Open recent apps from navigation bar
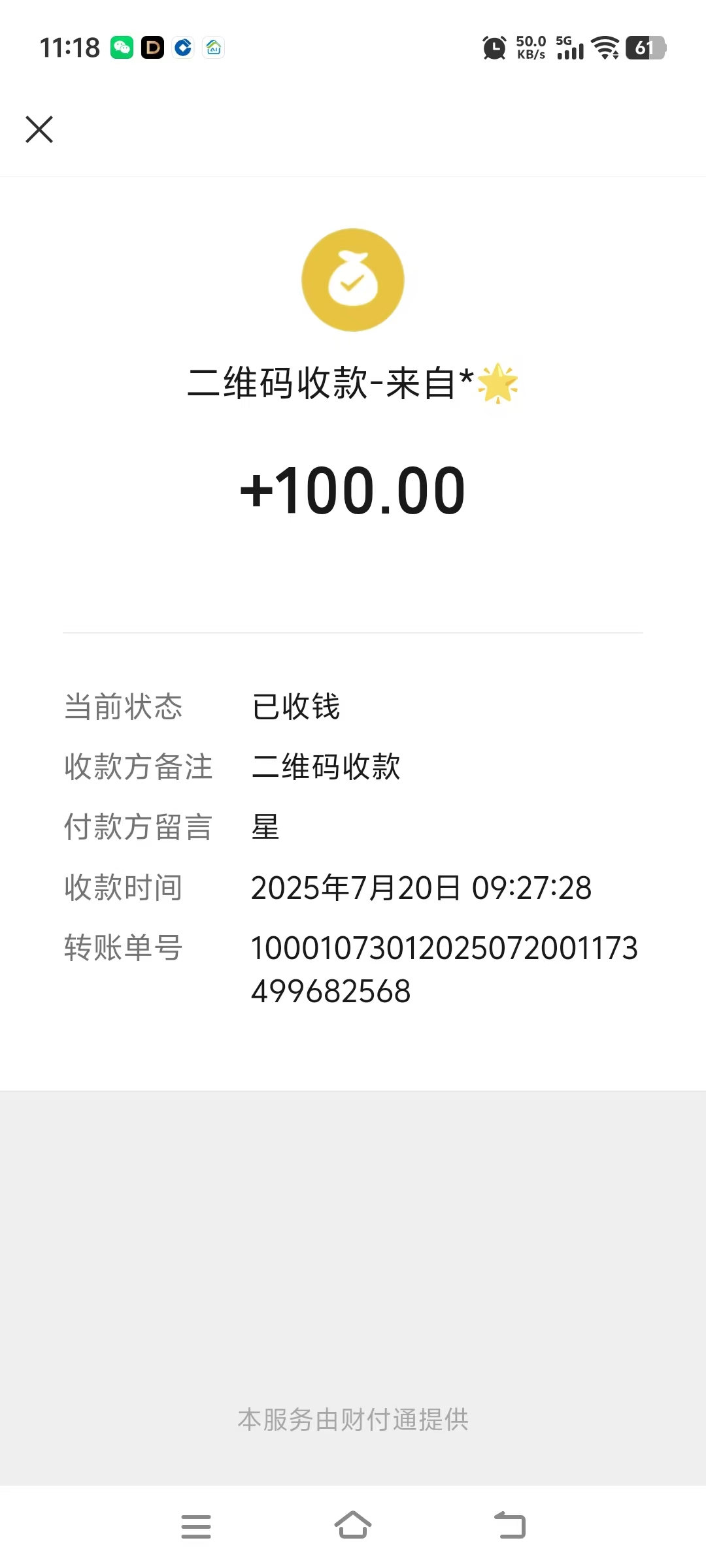The height and width of the screenshot is (1568, 706). click(196, 1526)
